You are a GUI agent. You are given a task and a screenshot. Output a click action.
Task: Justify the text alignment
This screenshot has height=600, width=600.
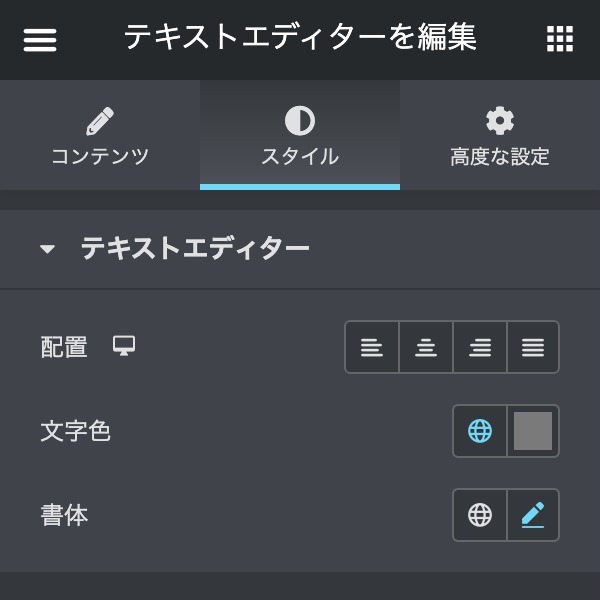[x=533, y=347]
